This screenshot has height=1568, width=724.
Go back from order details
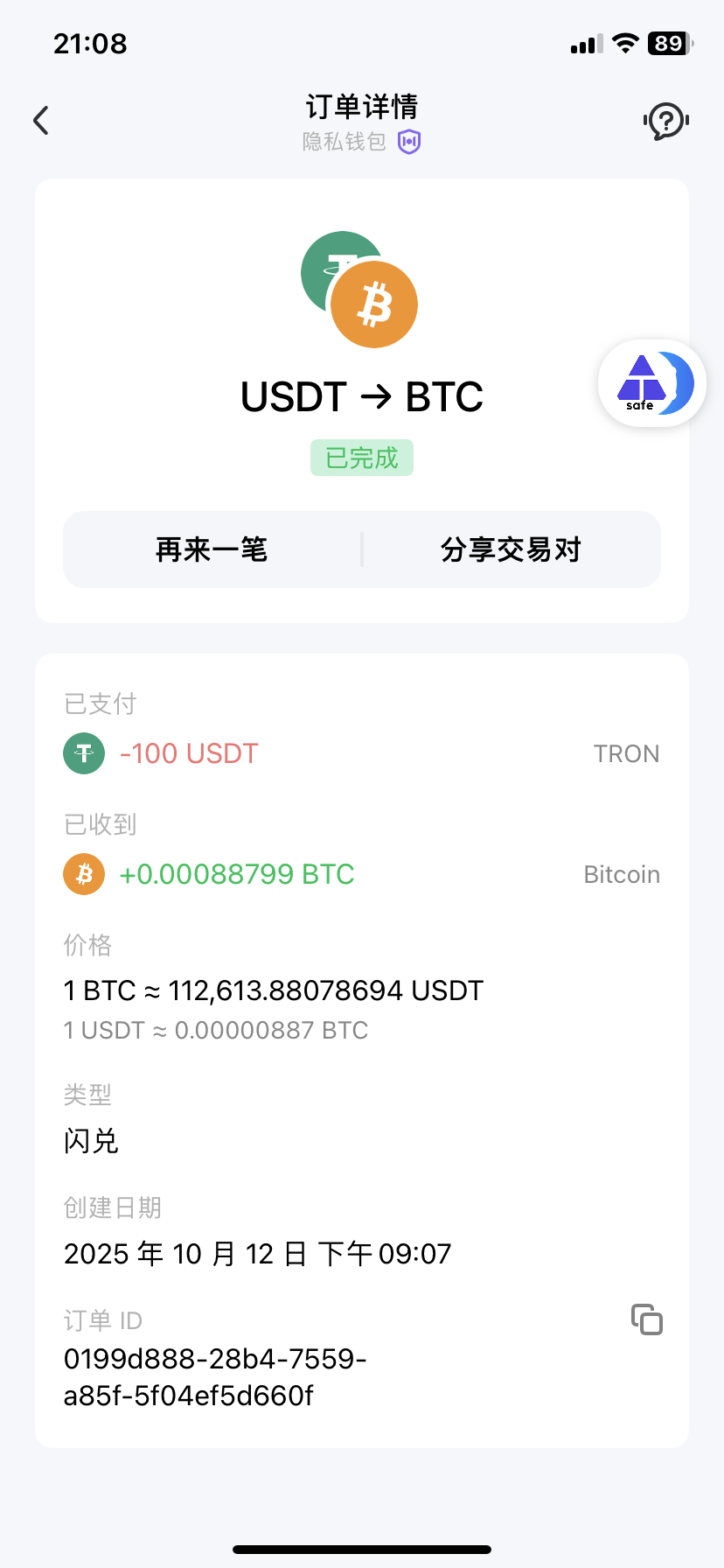(x=41, y=121)
